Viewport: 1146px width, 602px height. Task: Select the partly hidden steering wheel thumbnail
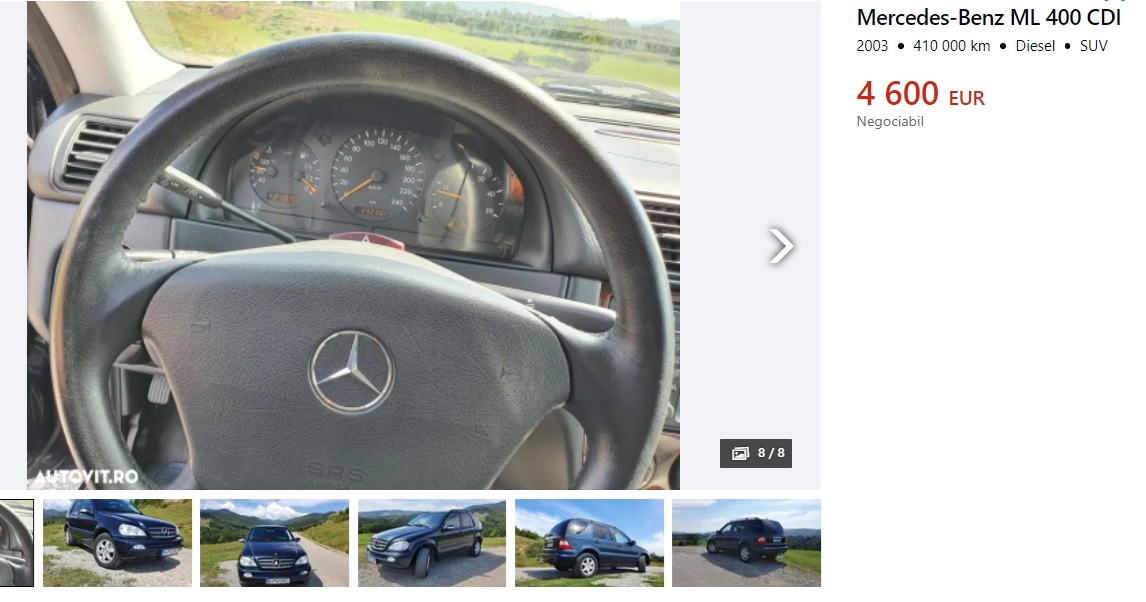16,543
